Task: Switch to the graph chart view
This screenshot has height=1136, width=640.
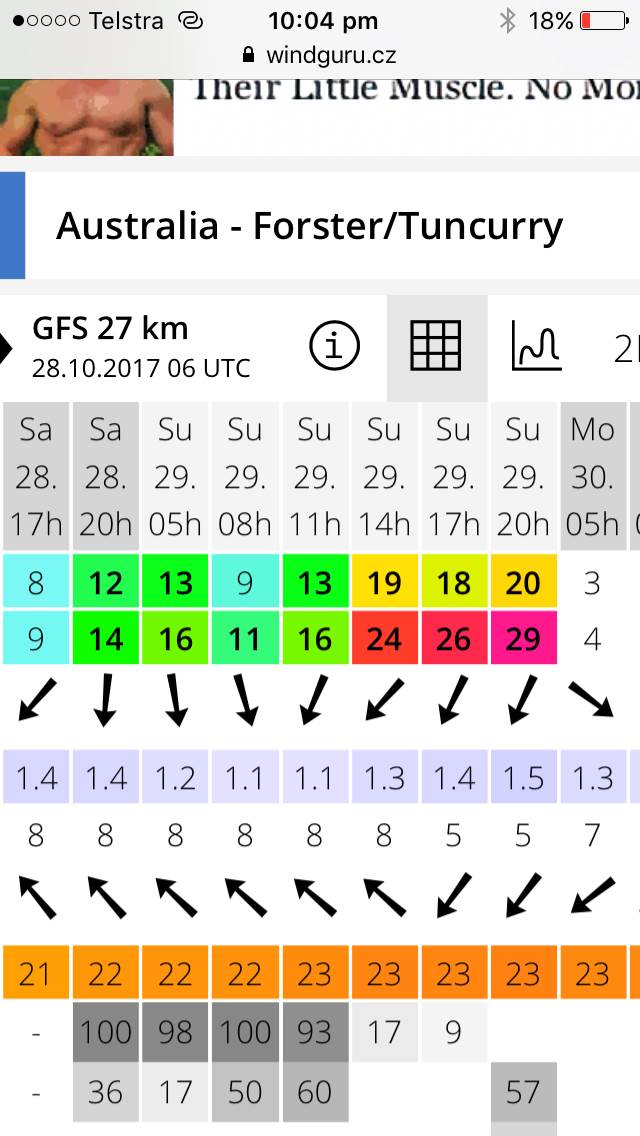Action: [536, 347]
